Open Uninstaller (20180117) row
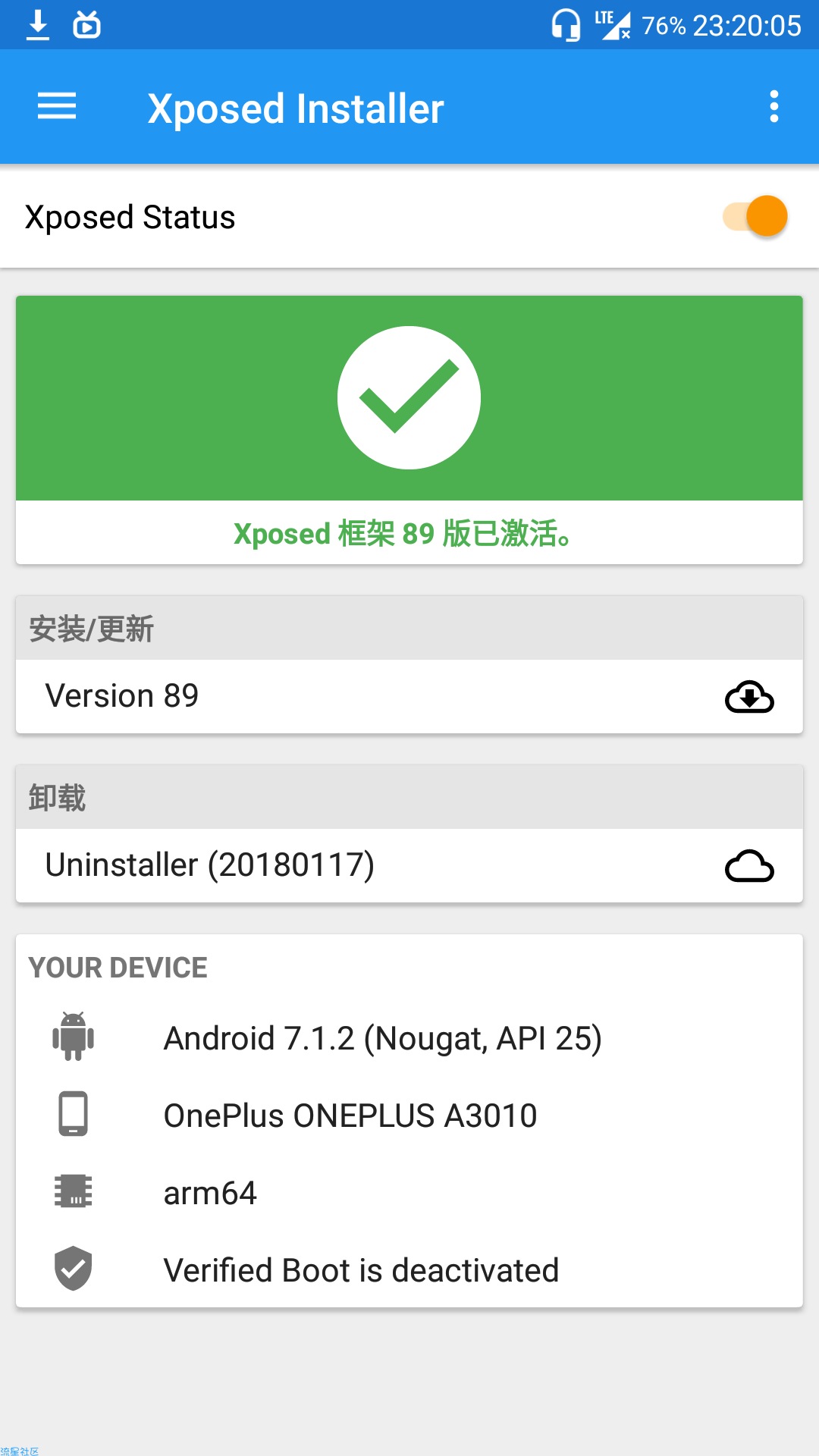This screenshot has height=1456, width=819. coord(409,865)
